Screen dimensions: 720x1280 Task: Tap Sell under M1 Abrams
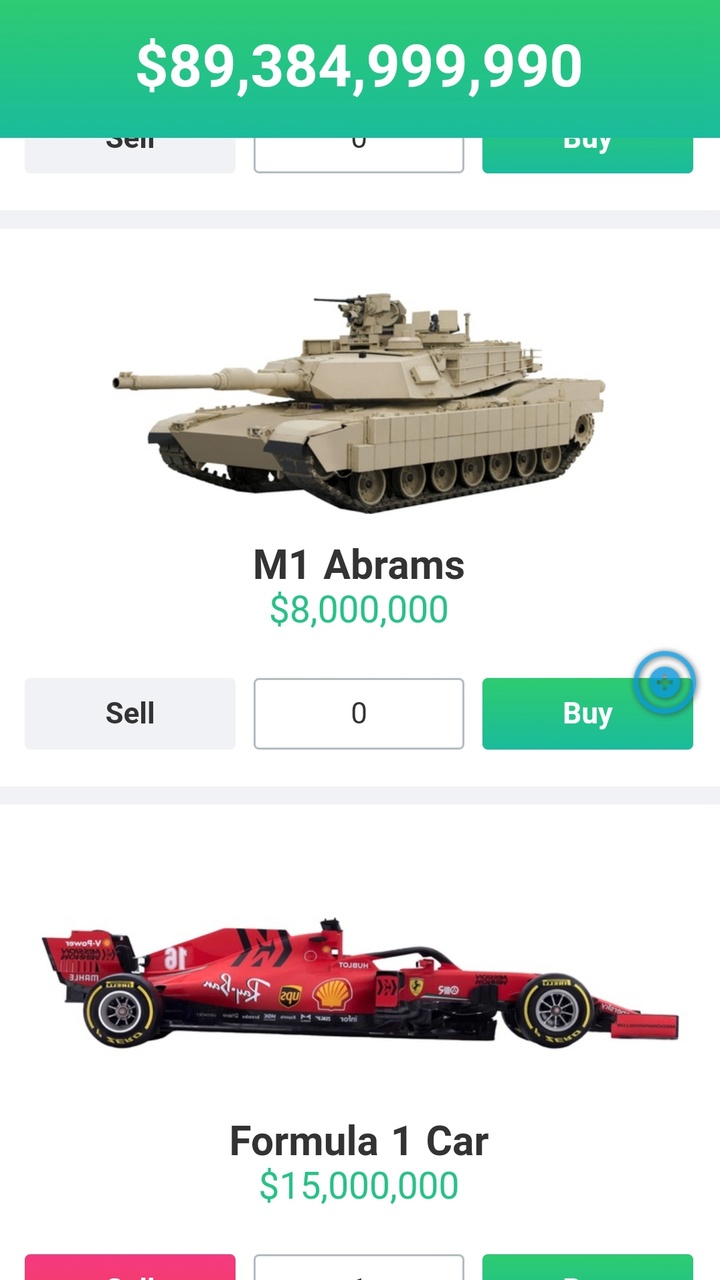(x=130, y=714)
